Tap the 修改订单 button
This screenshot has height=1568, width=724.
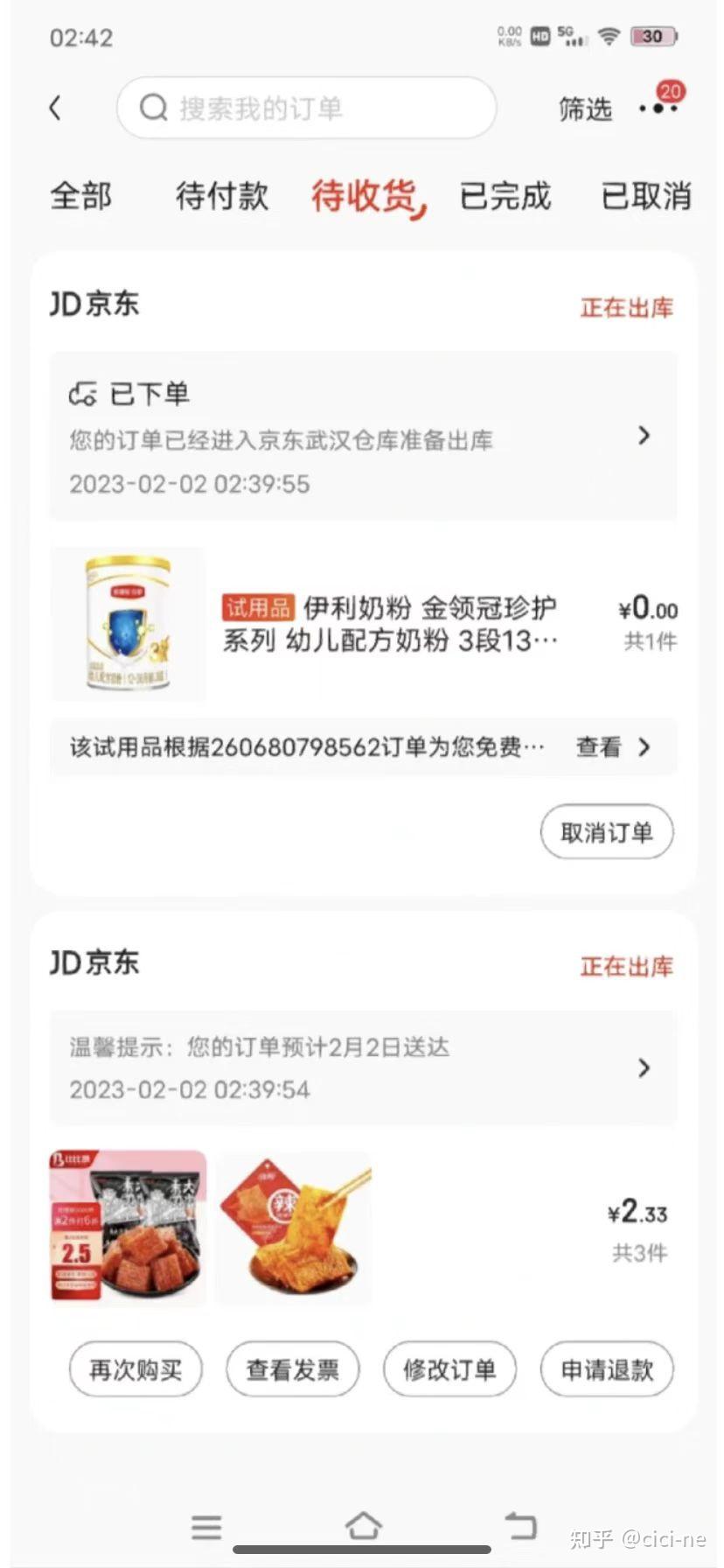point(449,1369)
